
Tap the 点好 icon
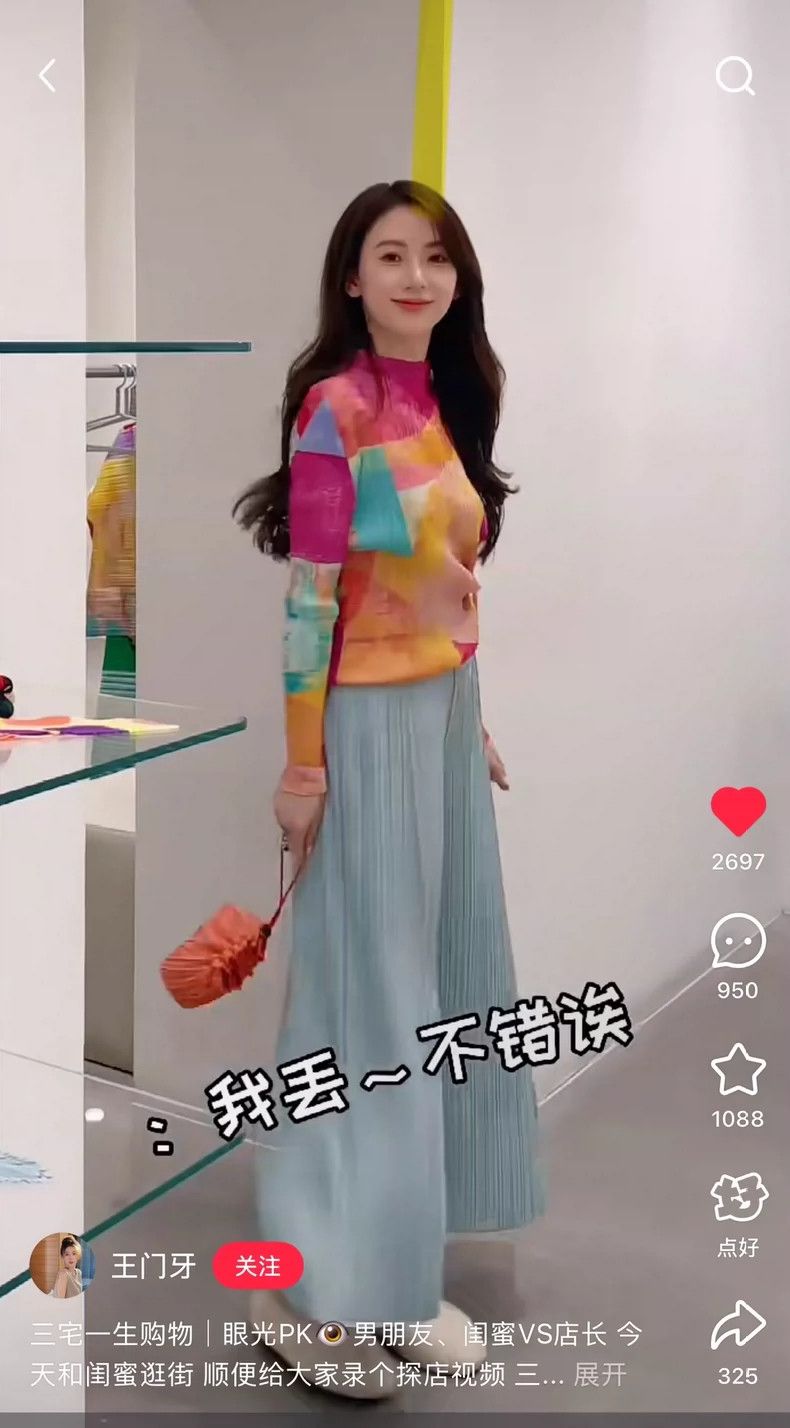(738, 1197)
